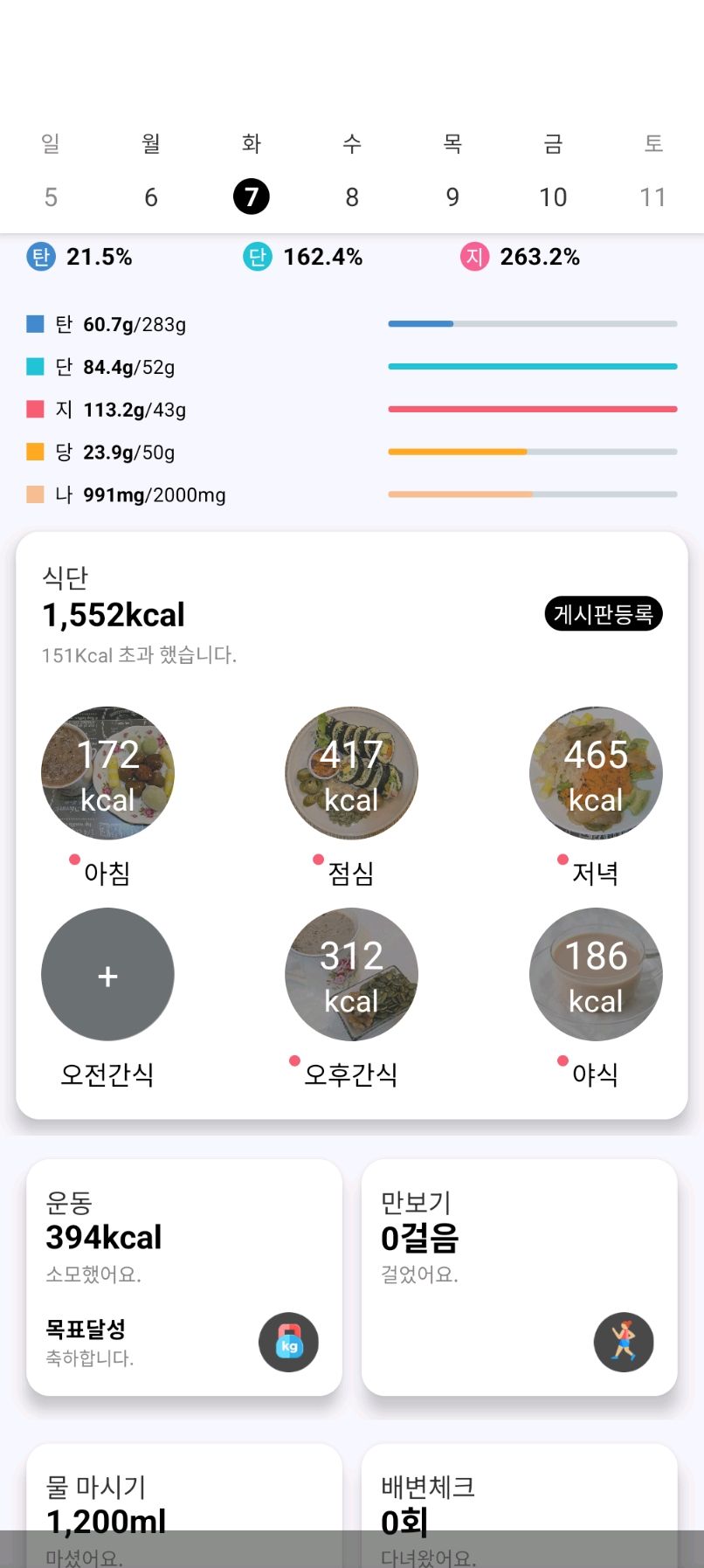This screenshot has height=1568, width=704.
Task: Tap the 게시판등록 button
Action: click(603, 614)
